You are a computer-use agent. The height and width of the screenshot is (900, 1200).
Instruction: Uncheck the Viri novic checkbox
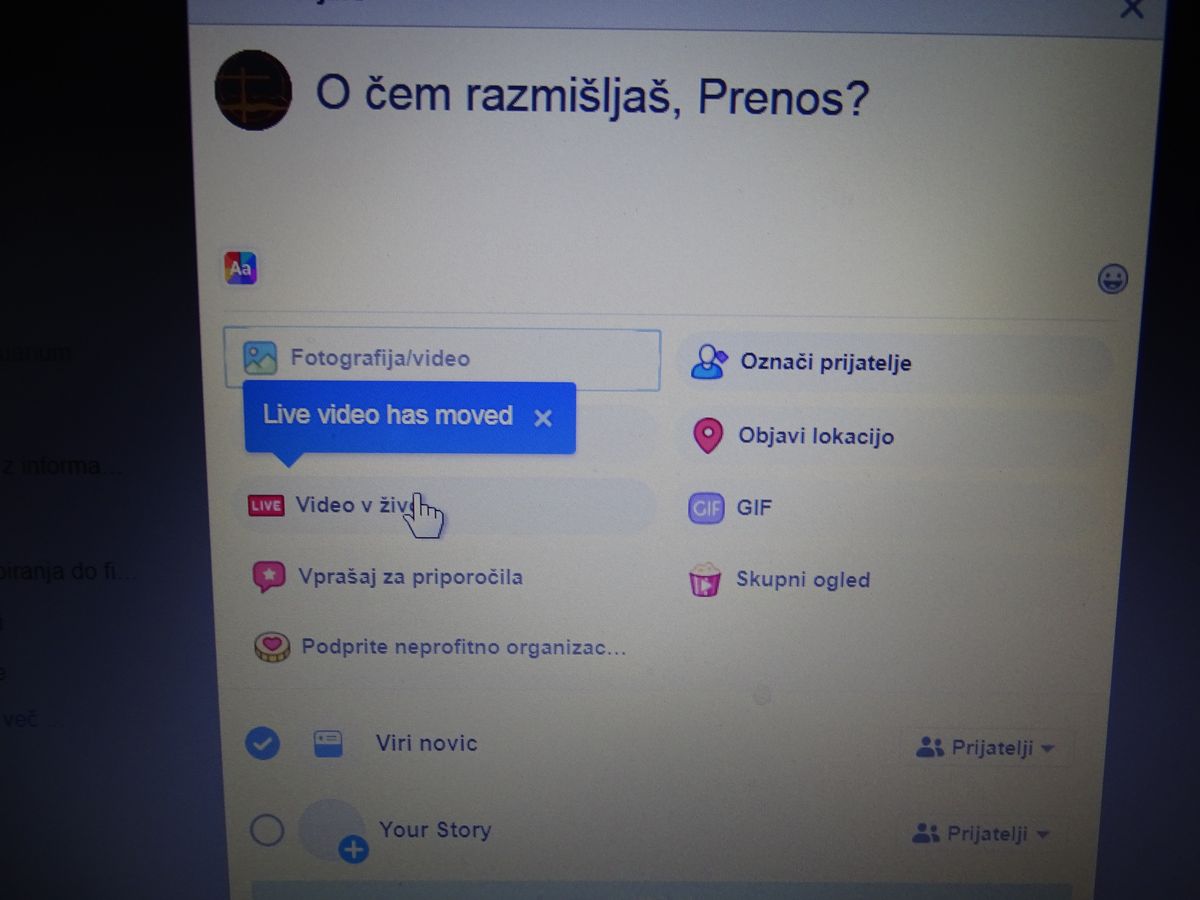tap(263, 743)
